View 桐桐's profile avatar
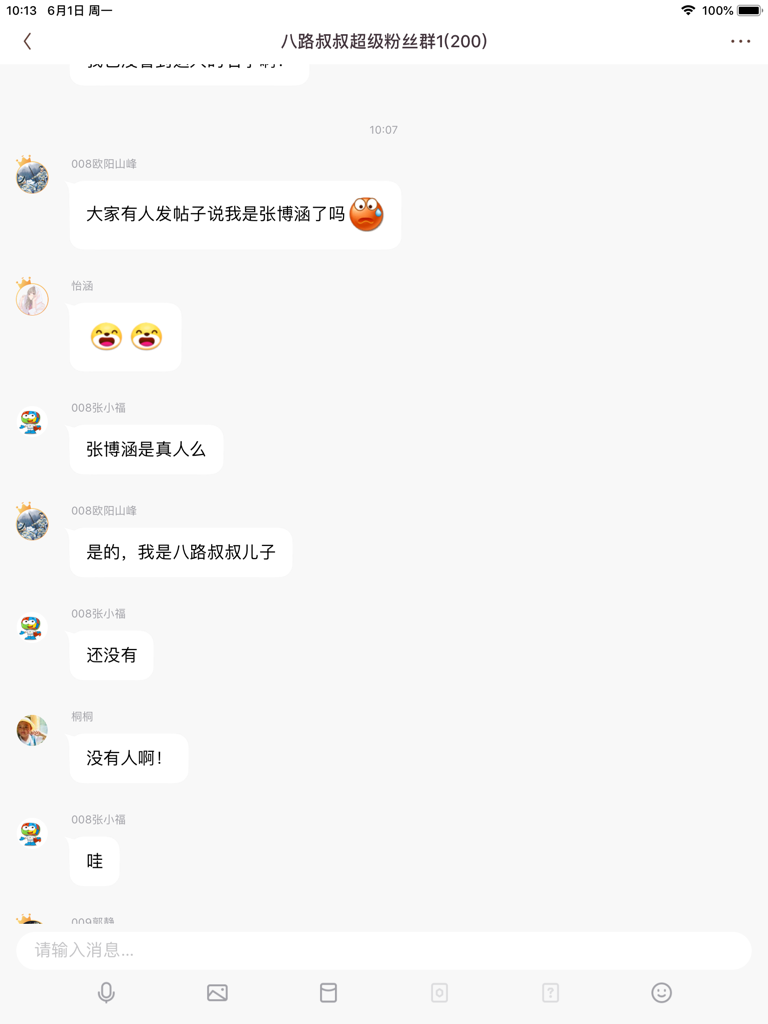The height and width of the screenshot is (1024, 768). [x=32, y=730]
